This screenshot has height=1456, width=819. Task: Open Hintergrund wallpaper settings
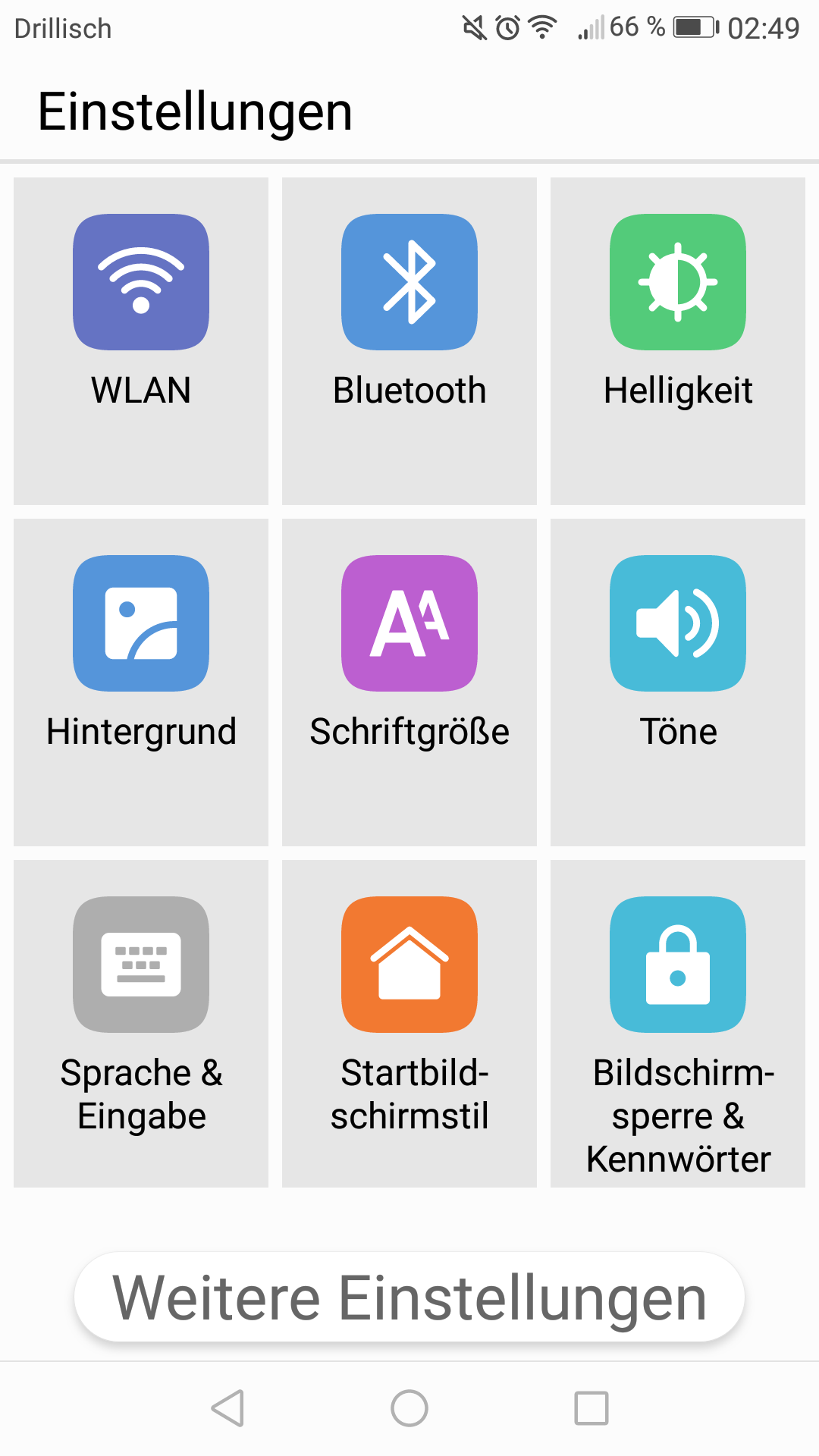141,682
